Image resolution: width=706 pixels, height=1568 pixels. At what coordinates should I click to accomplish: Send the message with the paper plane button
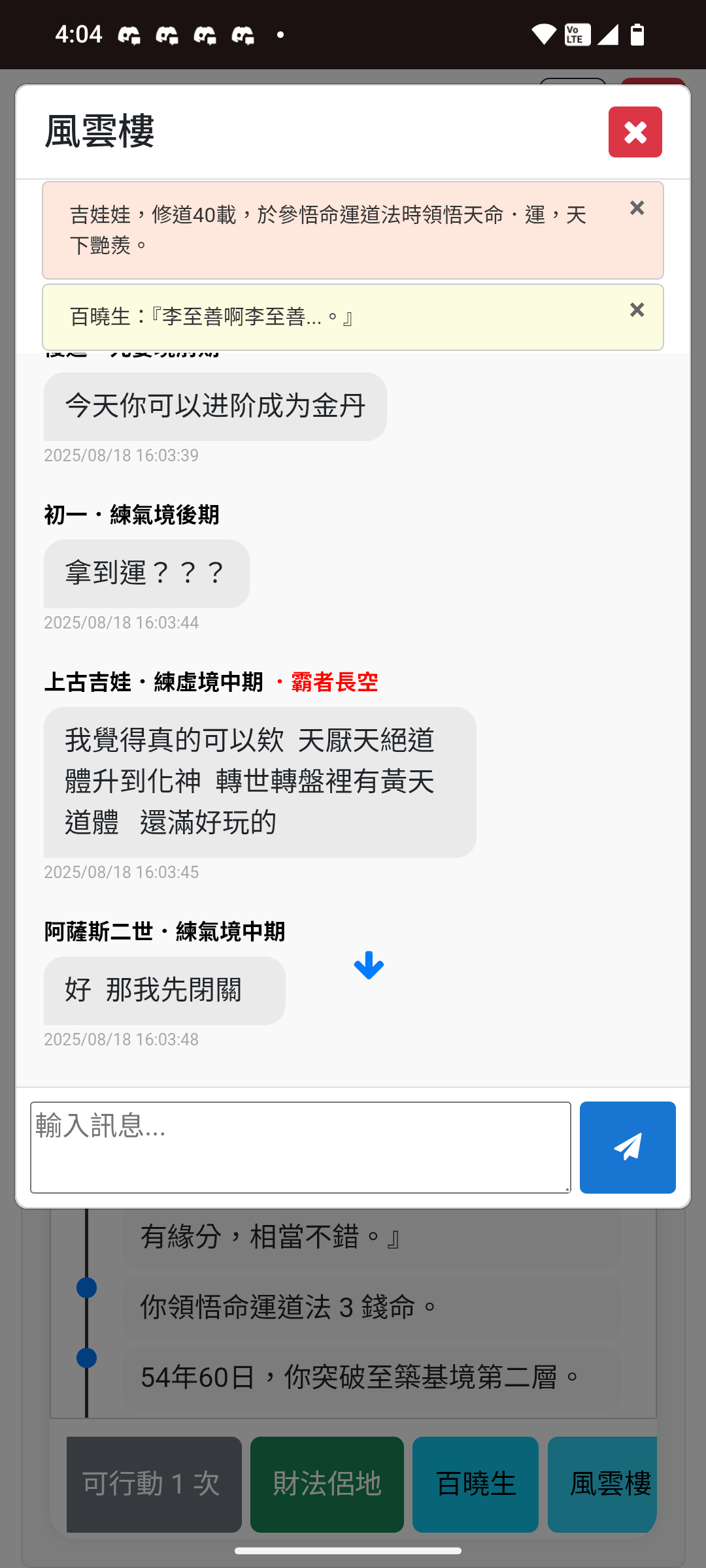tap(627, 1147)
